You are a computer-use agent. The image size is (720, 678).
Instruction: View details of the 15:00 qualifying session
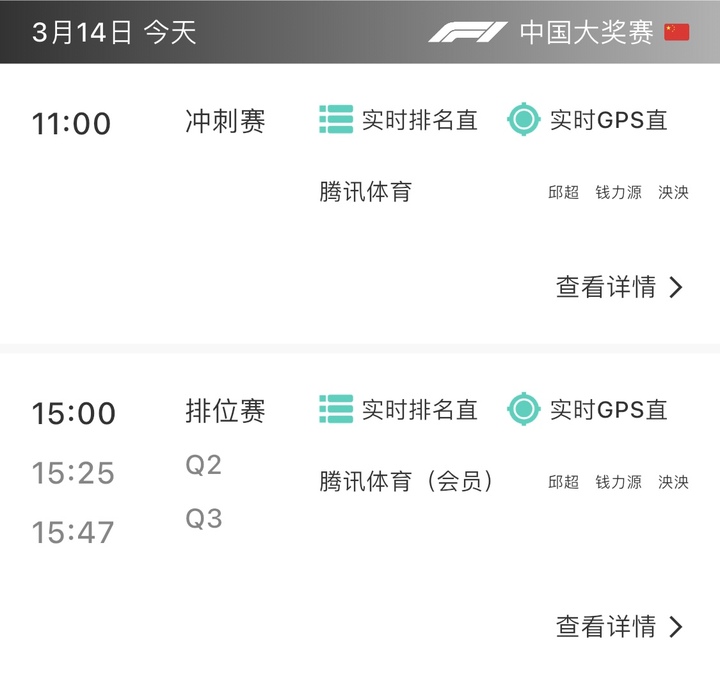(619, 627)
